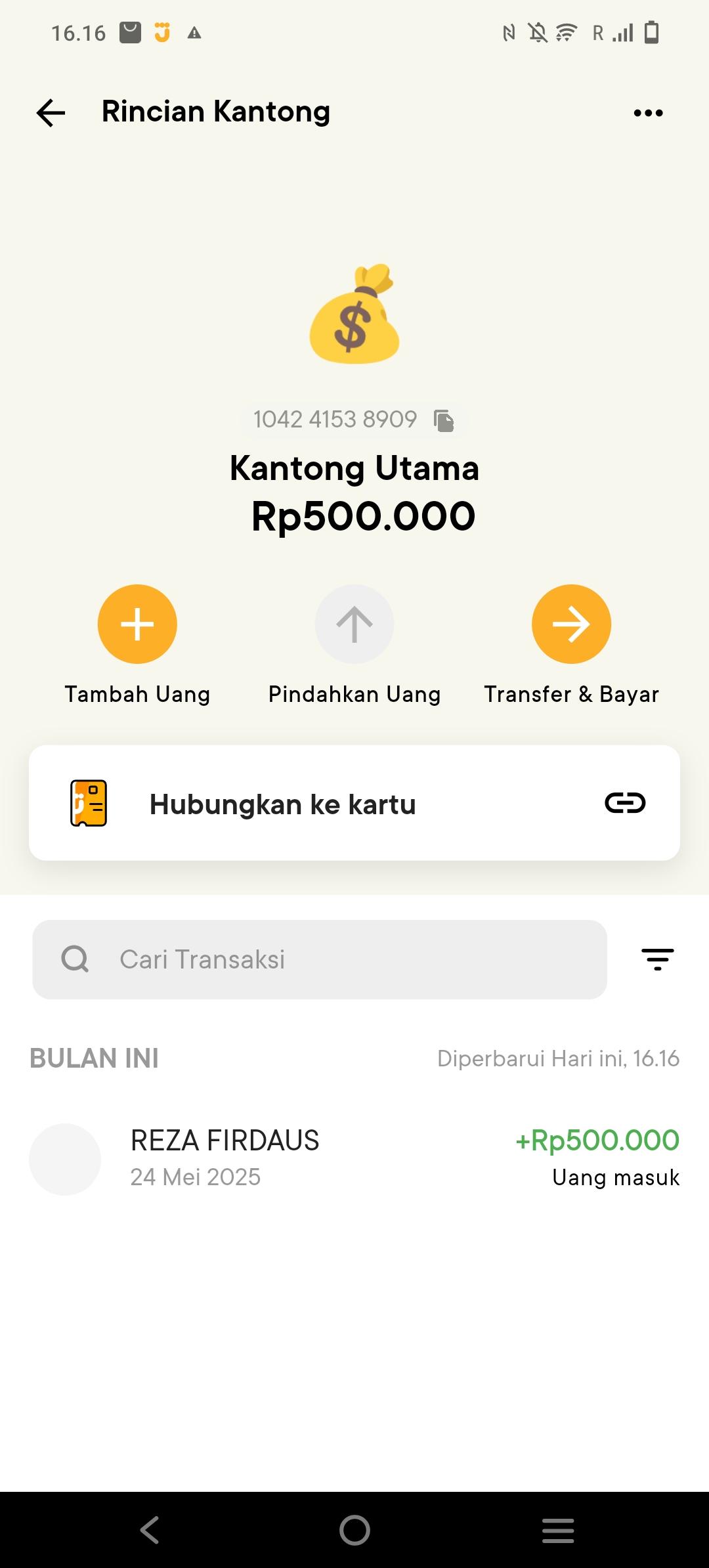Open the transaction filter options
Viewport: 709px width, 1568px height.
click(x=657, y=959)
